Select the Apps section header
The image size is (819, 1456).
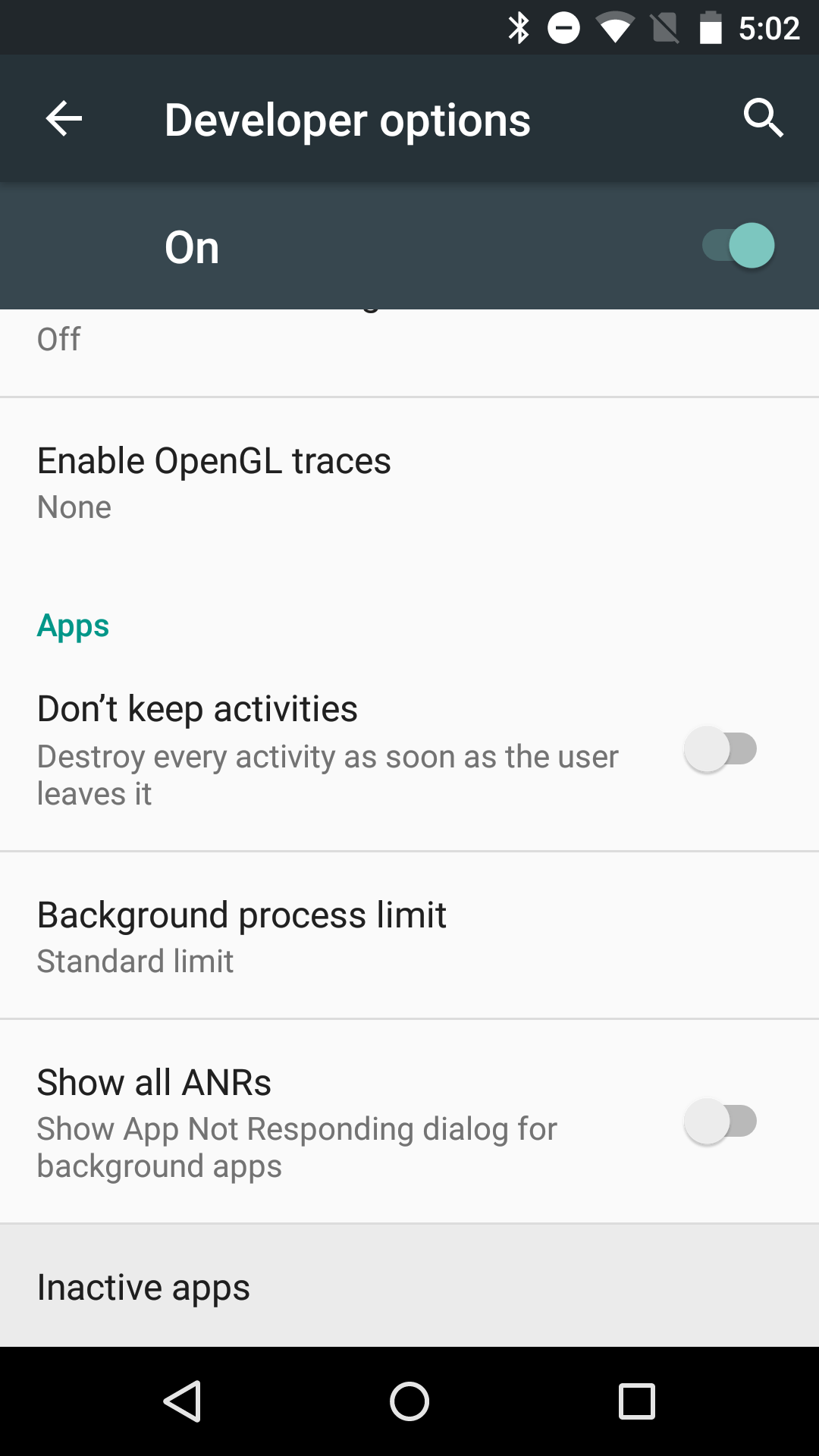click(x=73, y=625)
